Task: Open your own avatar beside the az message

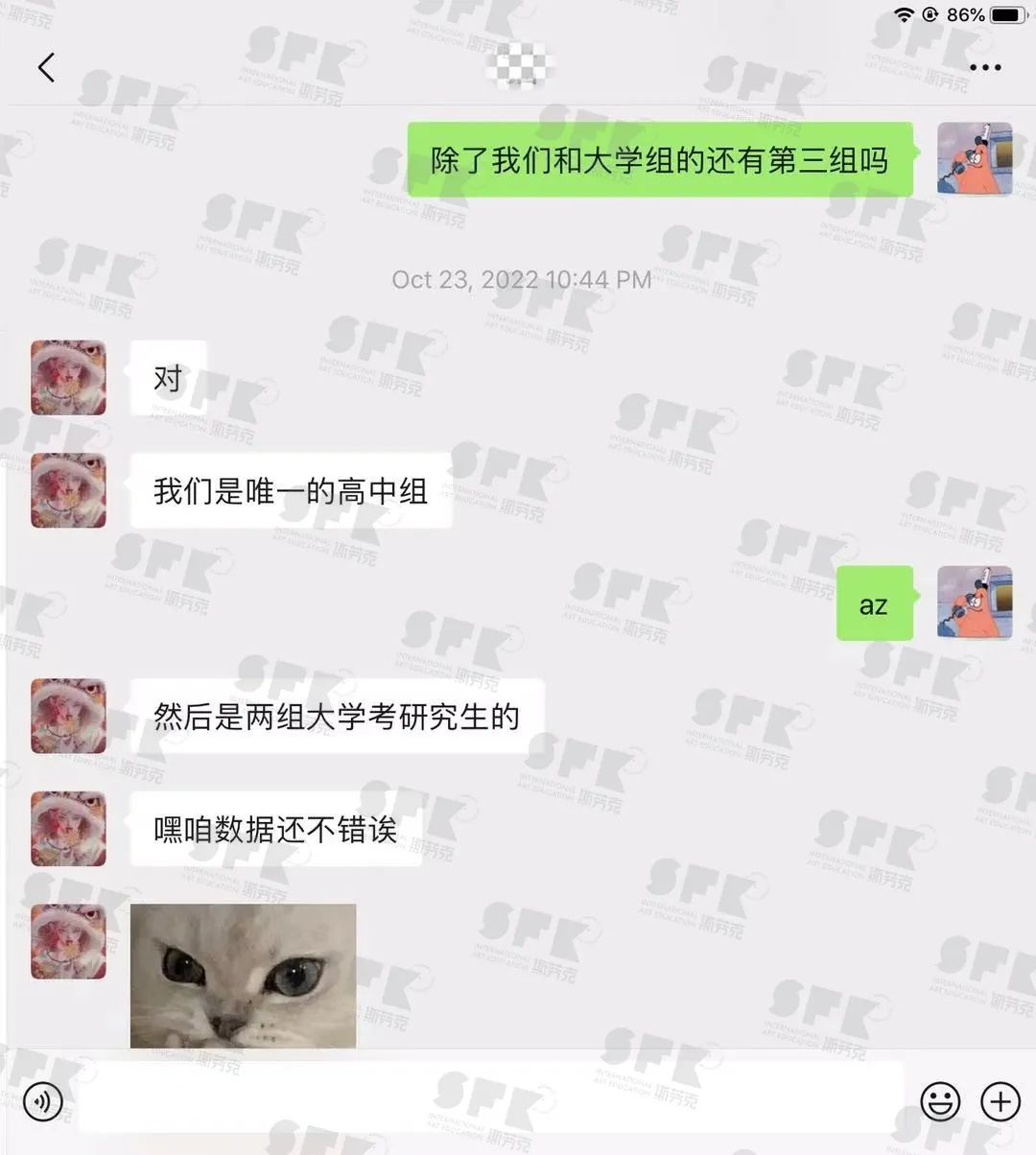Action: (974, 603)
